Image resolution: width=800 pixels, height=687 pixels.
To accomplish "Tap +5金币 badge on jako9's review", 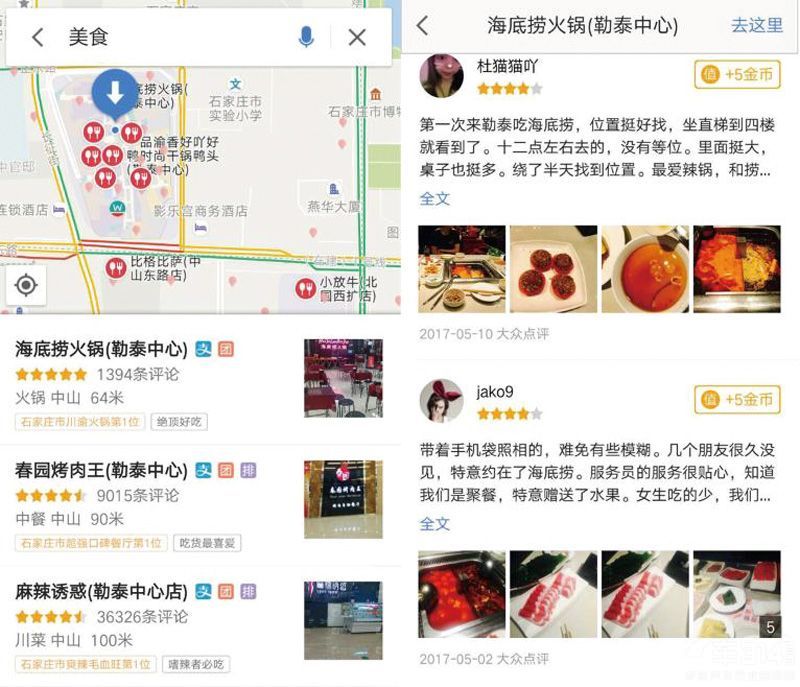I will click(737, 399).
